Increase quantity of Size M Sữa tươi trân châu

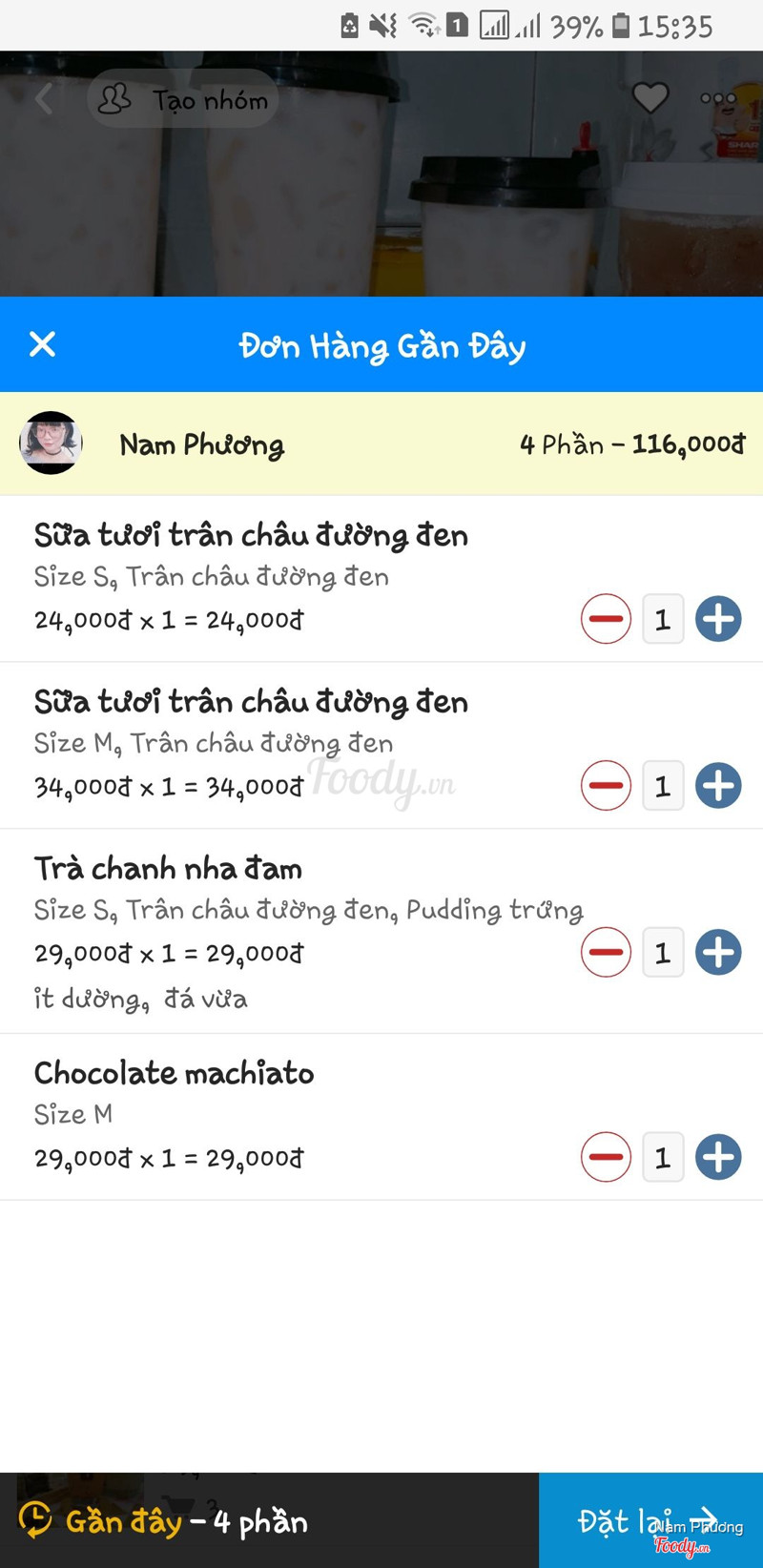718,786
